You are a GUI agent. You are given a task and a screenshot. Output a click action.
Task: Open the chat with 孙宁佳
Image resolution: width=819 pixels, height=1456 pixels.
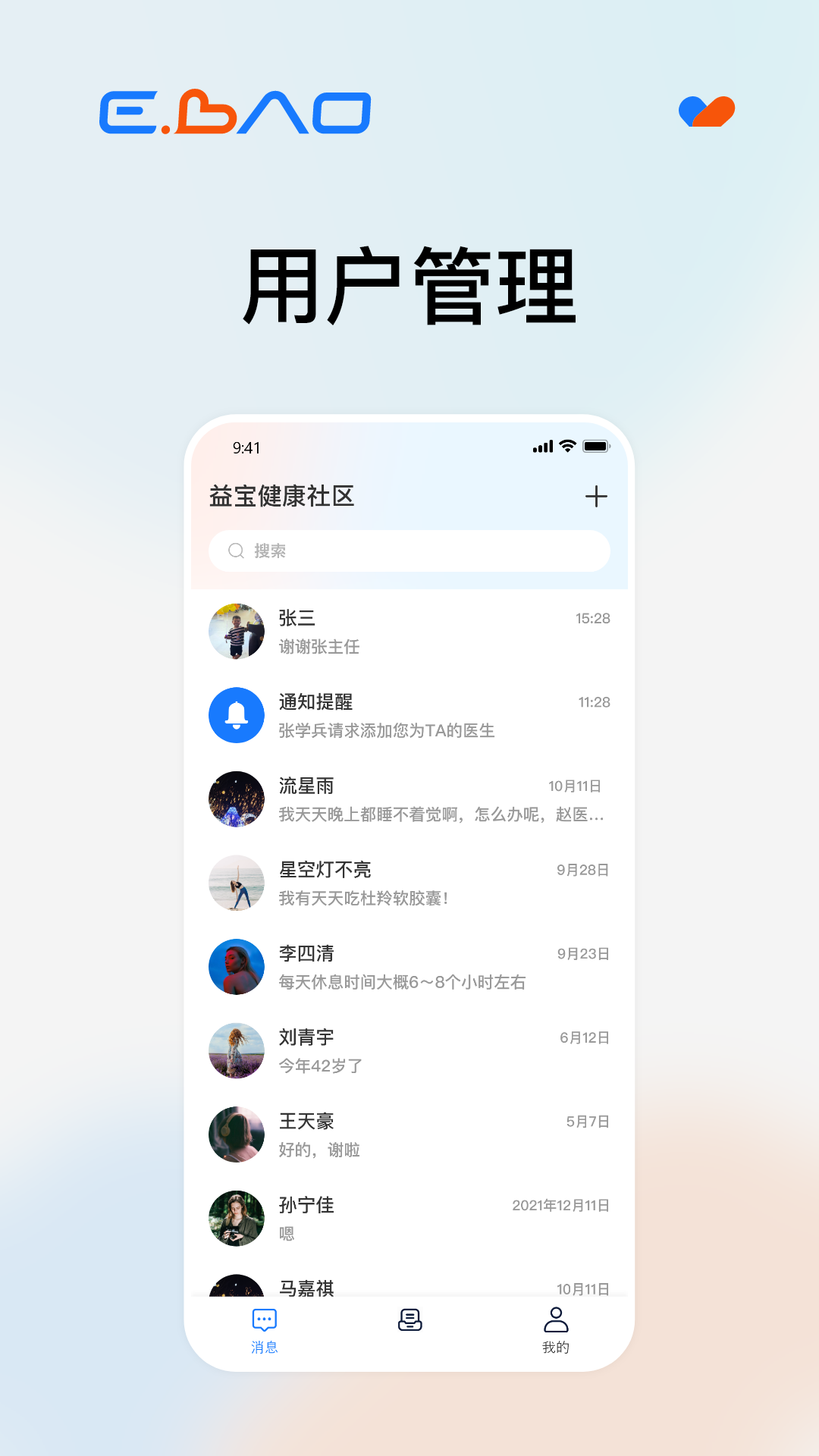409,1218
